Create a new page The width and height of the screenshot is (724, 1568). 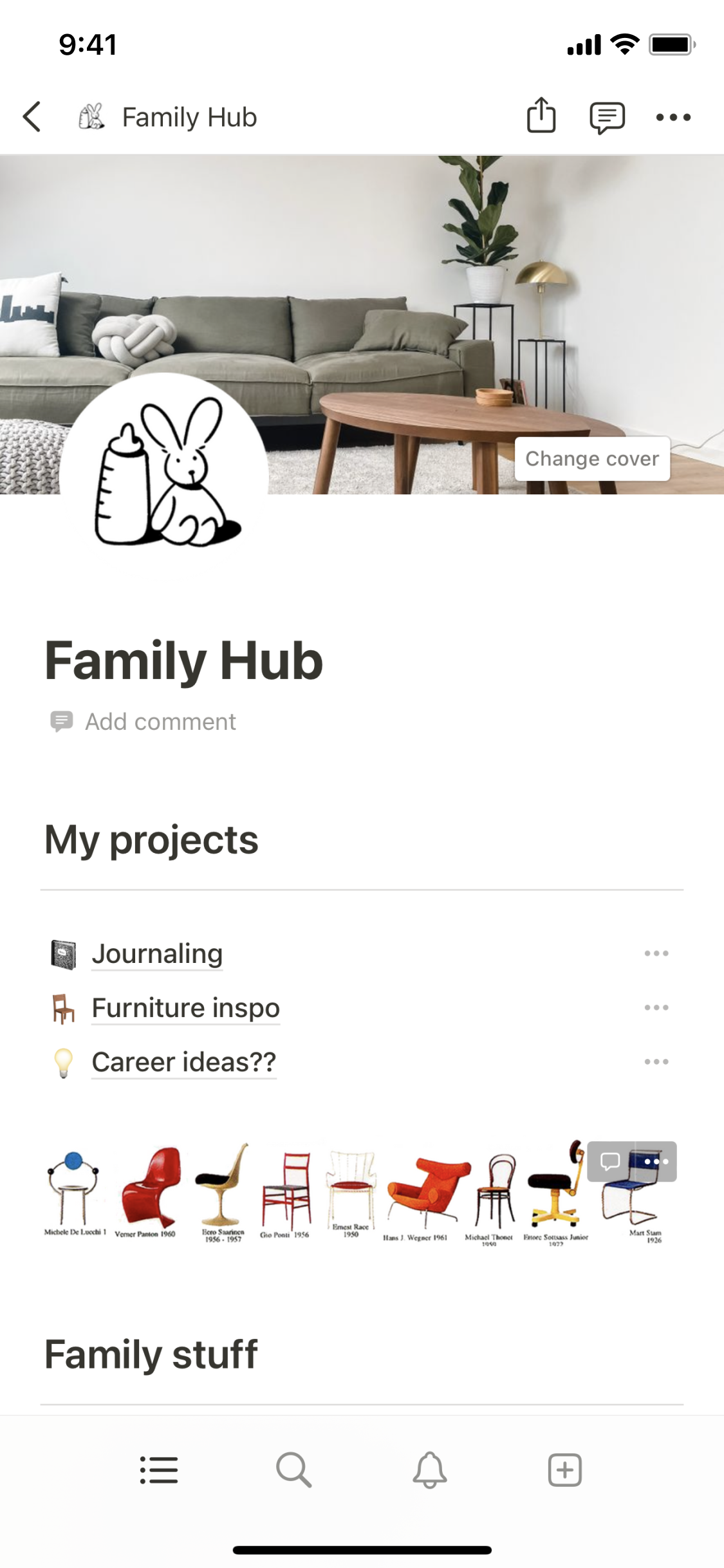coord(564,1470)
